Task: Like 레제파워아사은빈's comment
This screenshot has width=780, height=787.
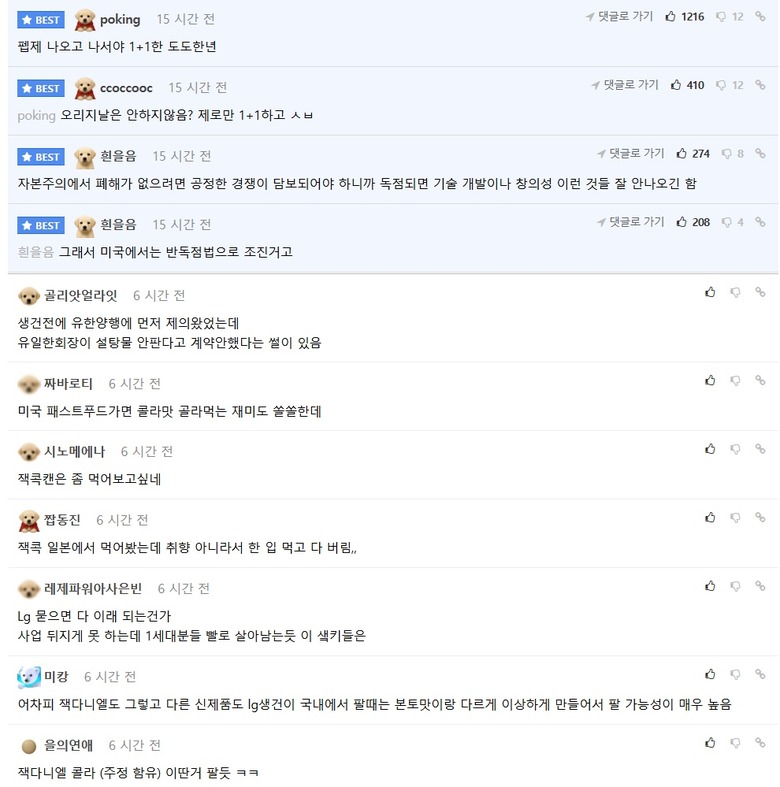Action: point(710,586)
